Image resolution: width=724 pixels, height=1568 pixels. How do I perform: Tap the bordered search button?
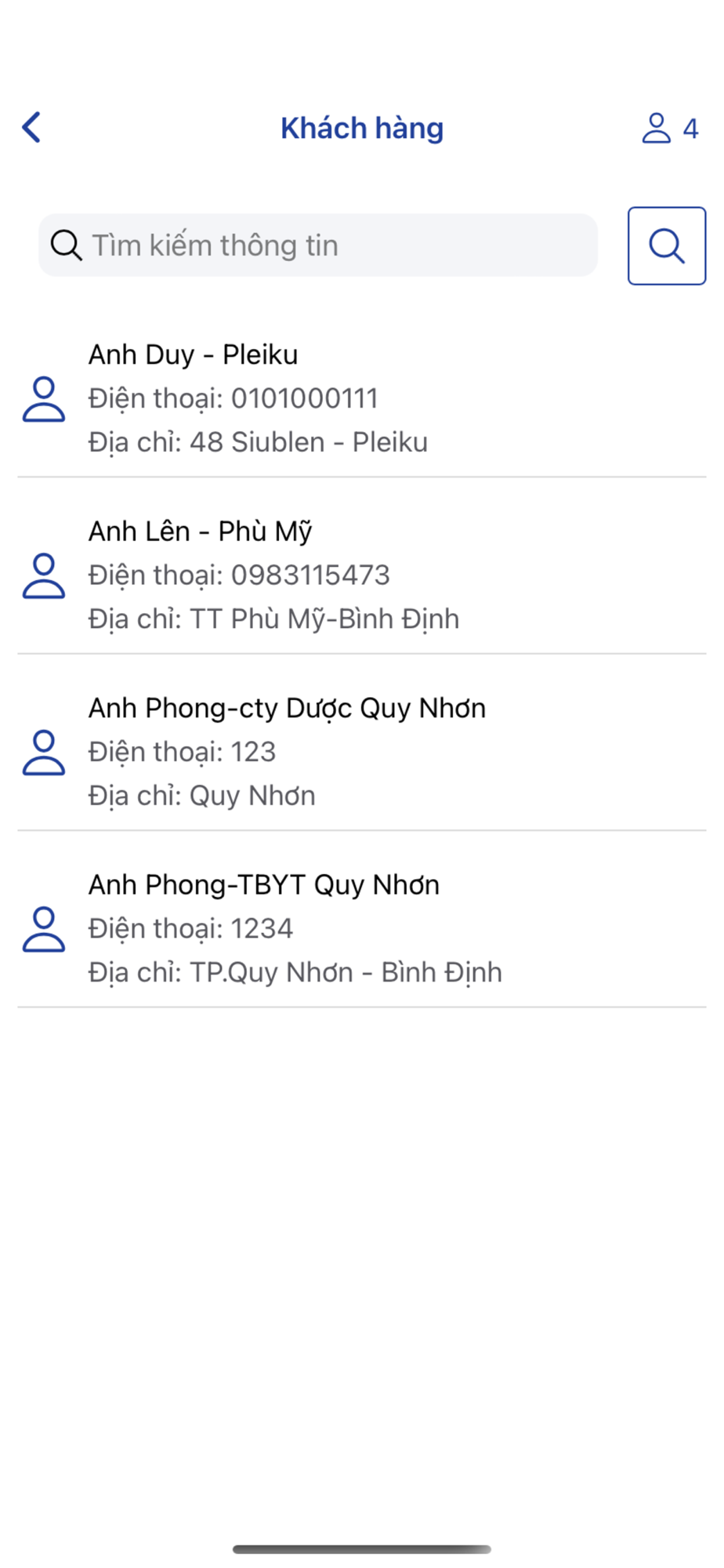click(x=666, y=245)
